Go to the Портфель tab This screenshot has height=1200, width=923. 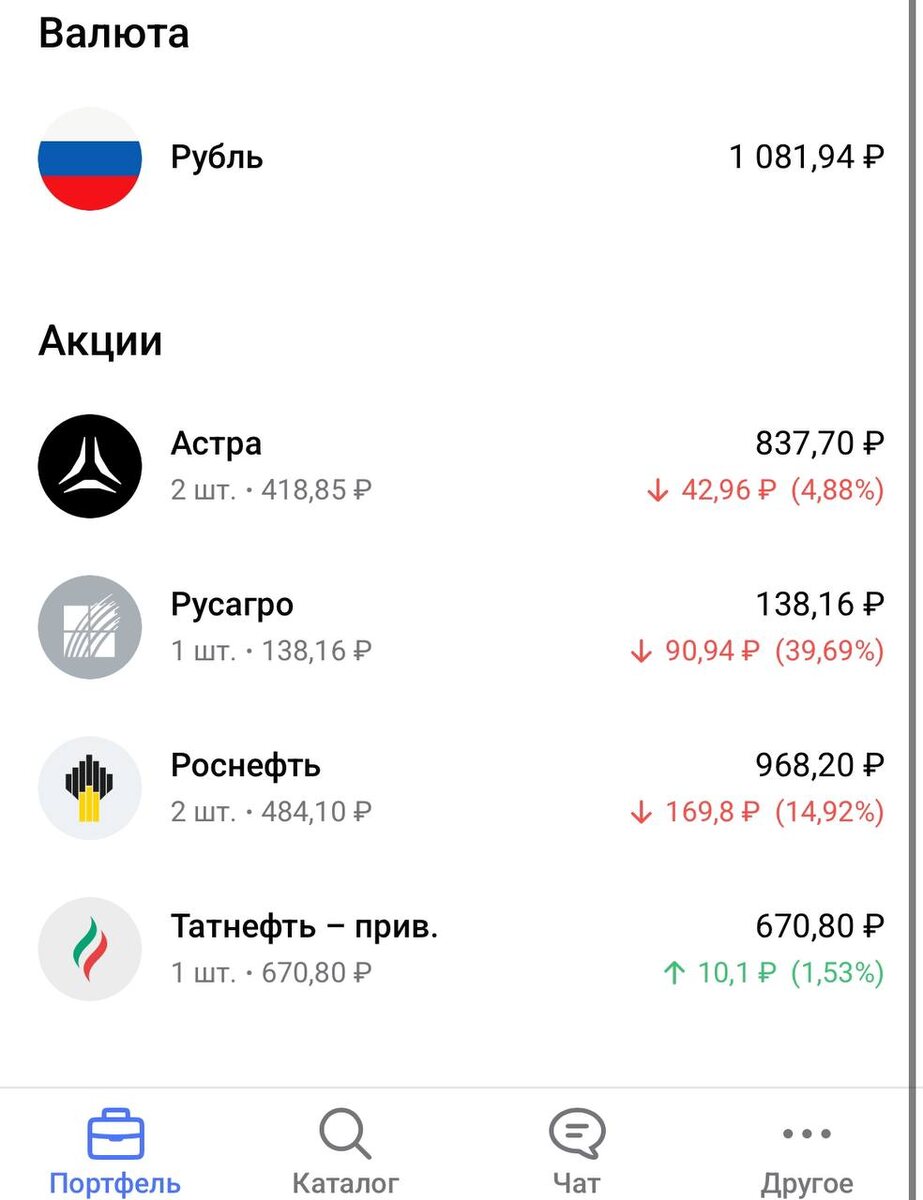pyautogui.click(x=115, y=1150)
